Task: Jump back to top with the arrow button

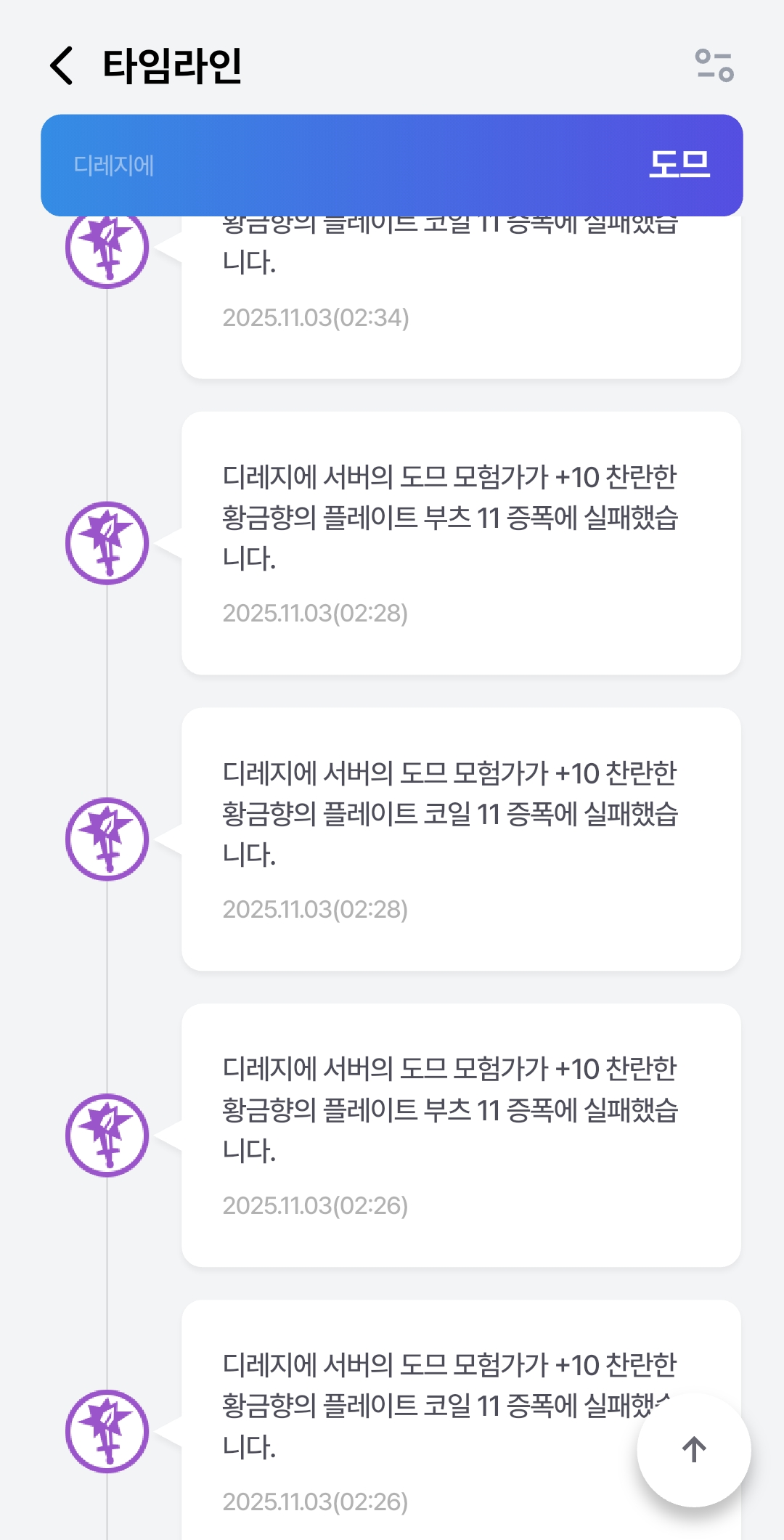Action: (694, 1449)
